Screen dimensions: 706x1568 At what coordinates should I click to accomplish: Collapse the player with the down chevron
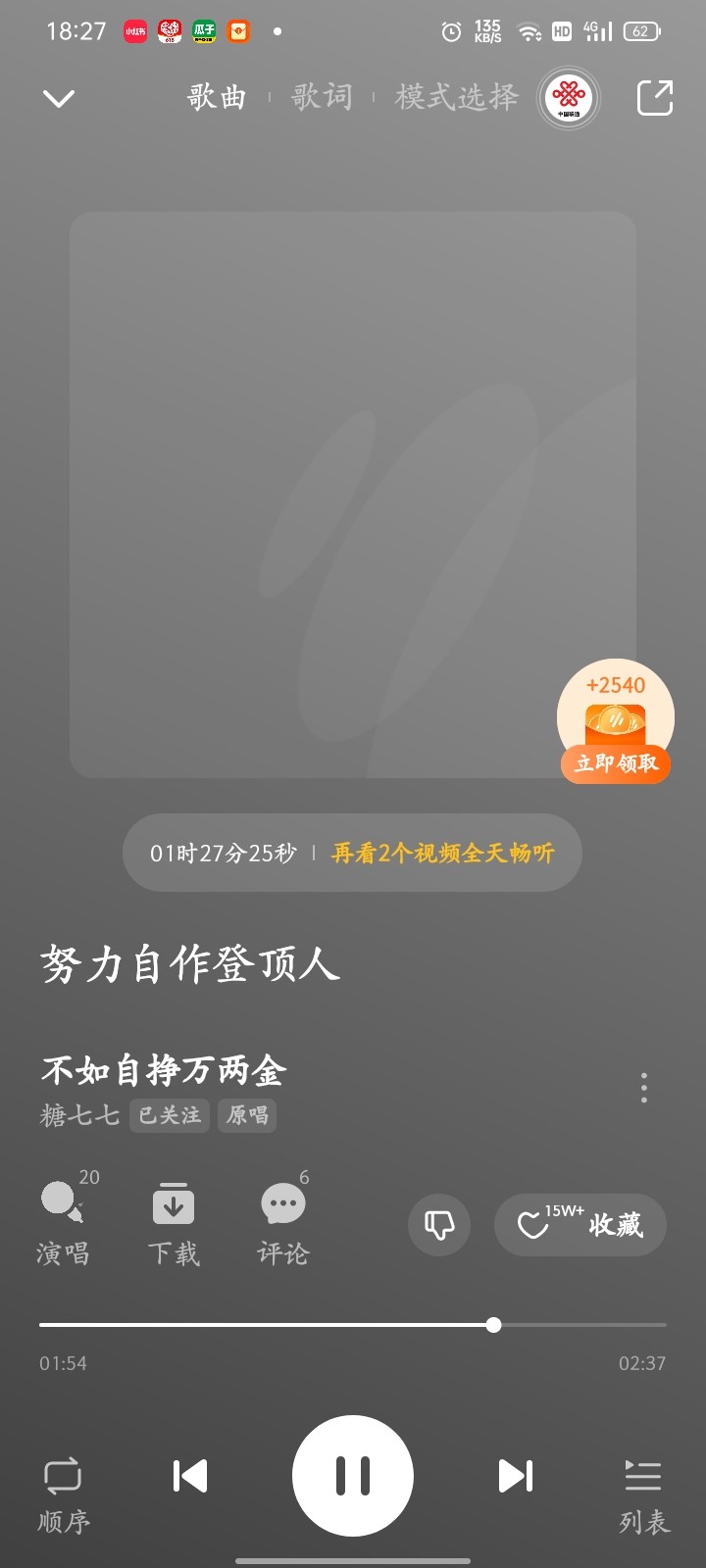tap(59, 98)
